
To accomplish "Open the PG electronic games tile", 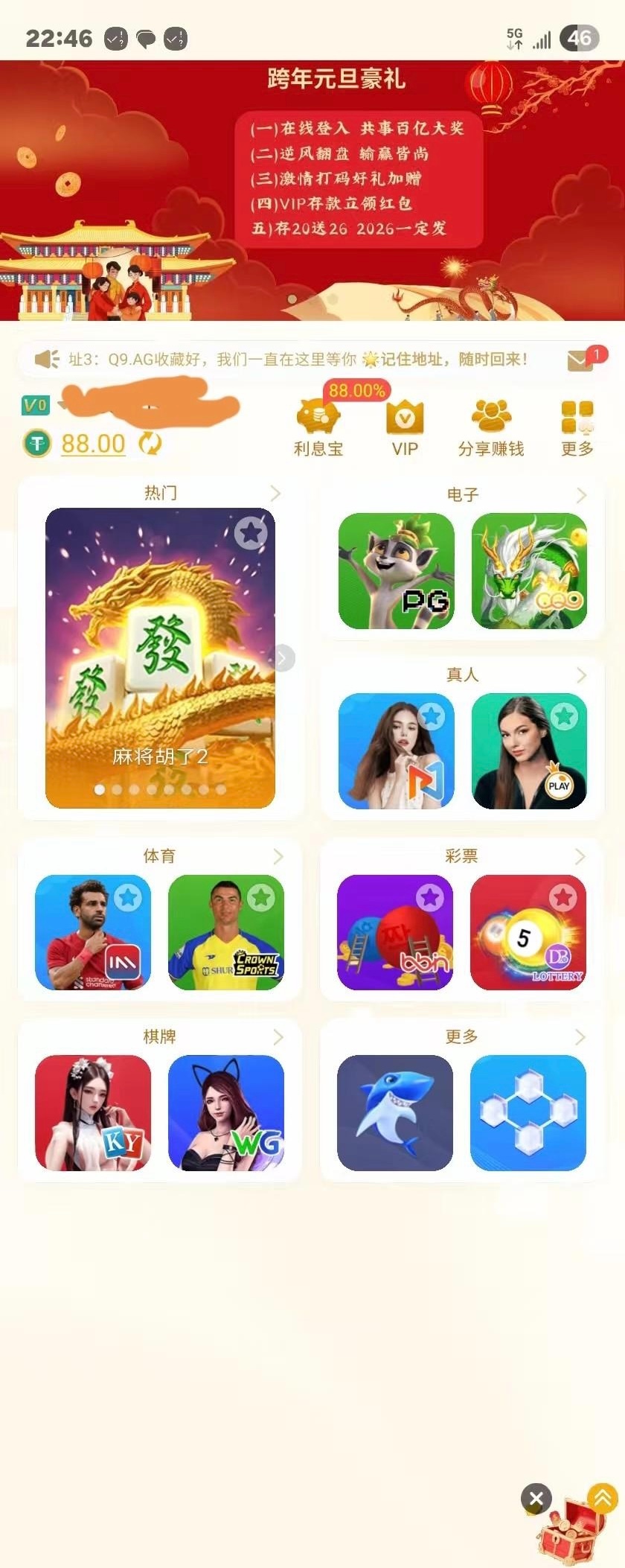I will click(396, 571).
